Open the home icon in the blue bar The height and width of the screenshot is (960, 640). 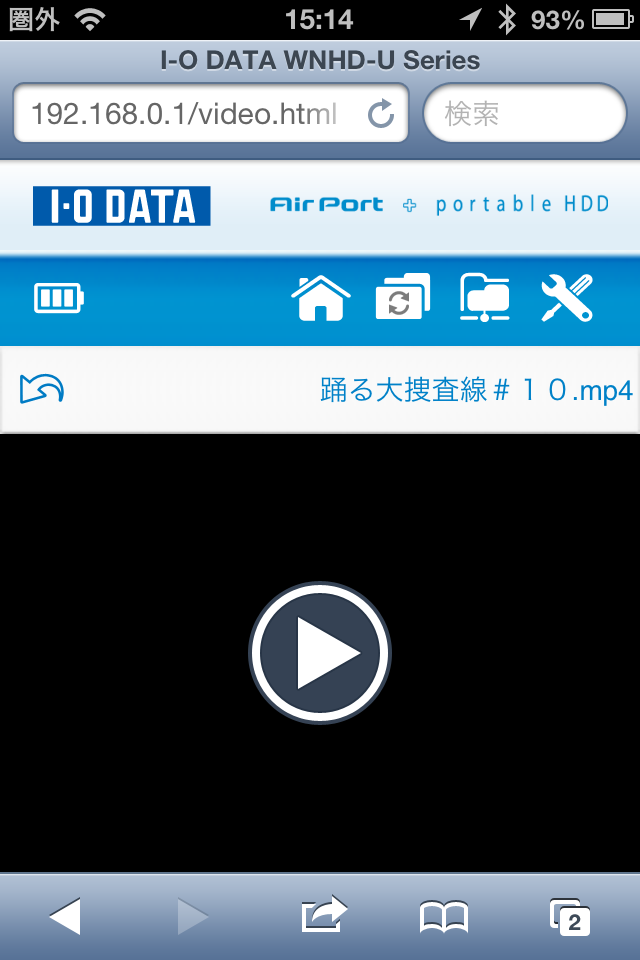pos(321,298)
